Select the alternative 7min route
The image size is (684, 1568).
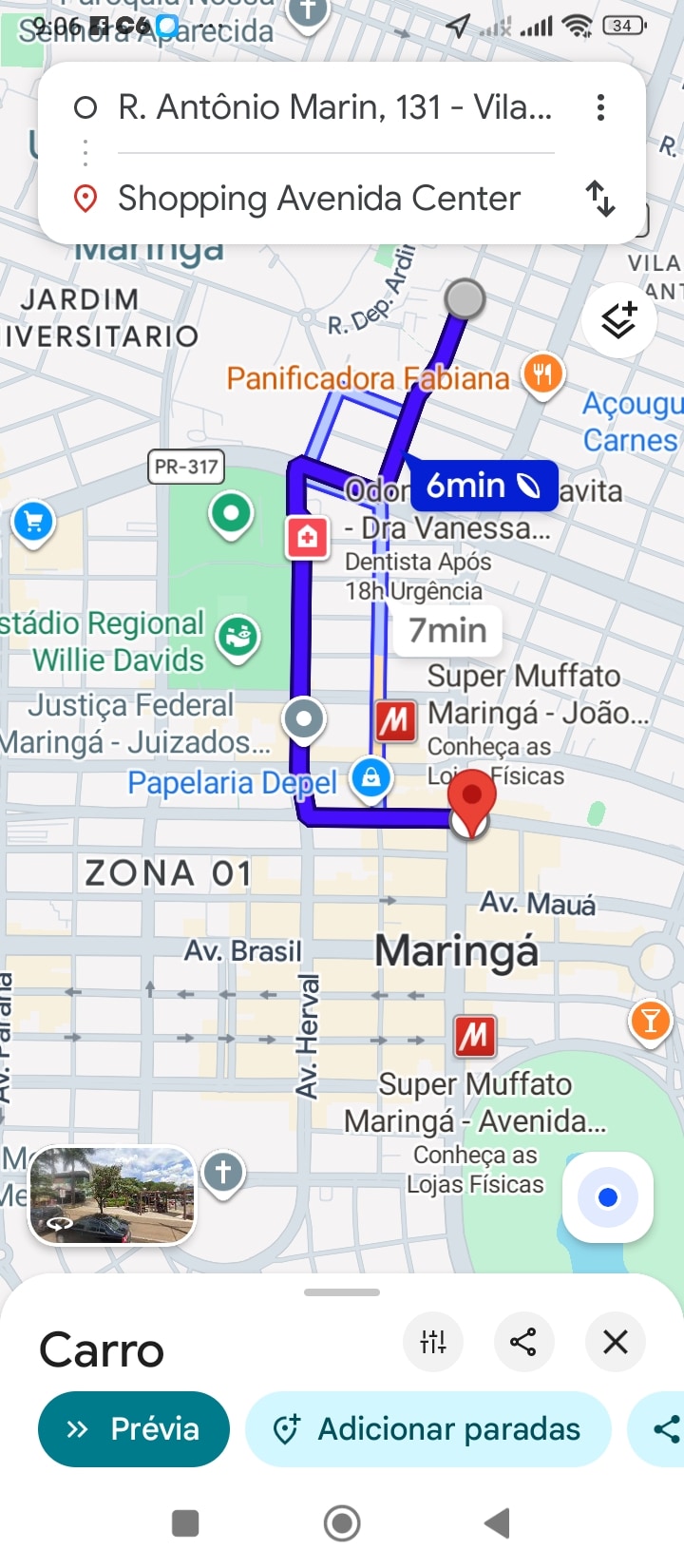point(447,630)
